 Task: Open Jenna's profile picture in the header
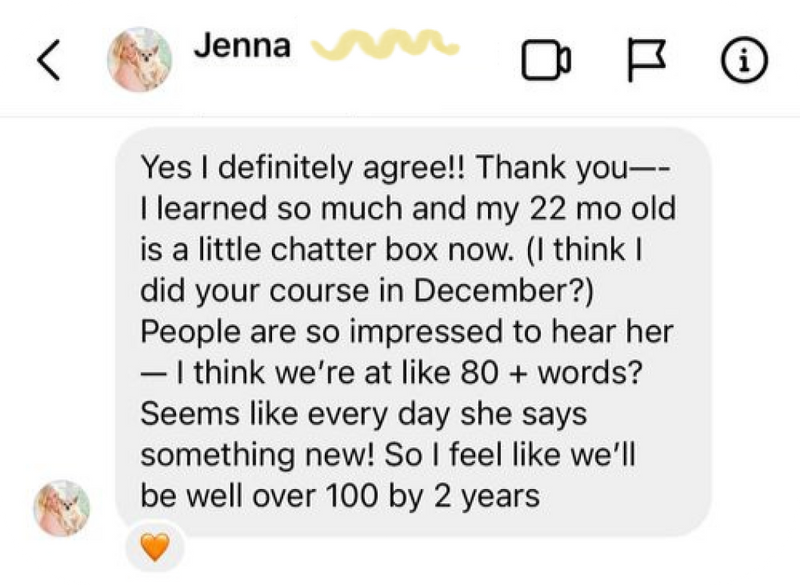pos(140,59)
